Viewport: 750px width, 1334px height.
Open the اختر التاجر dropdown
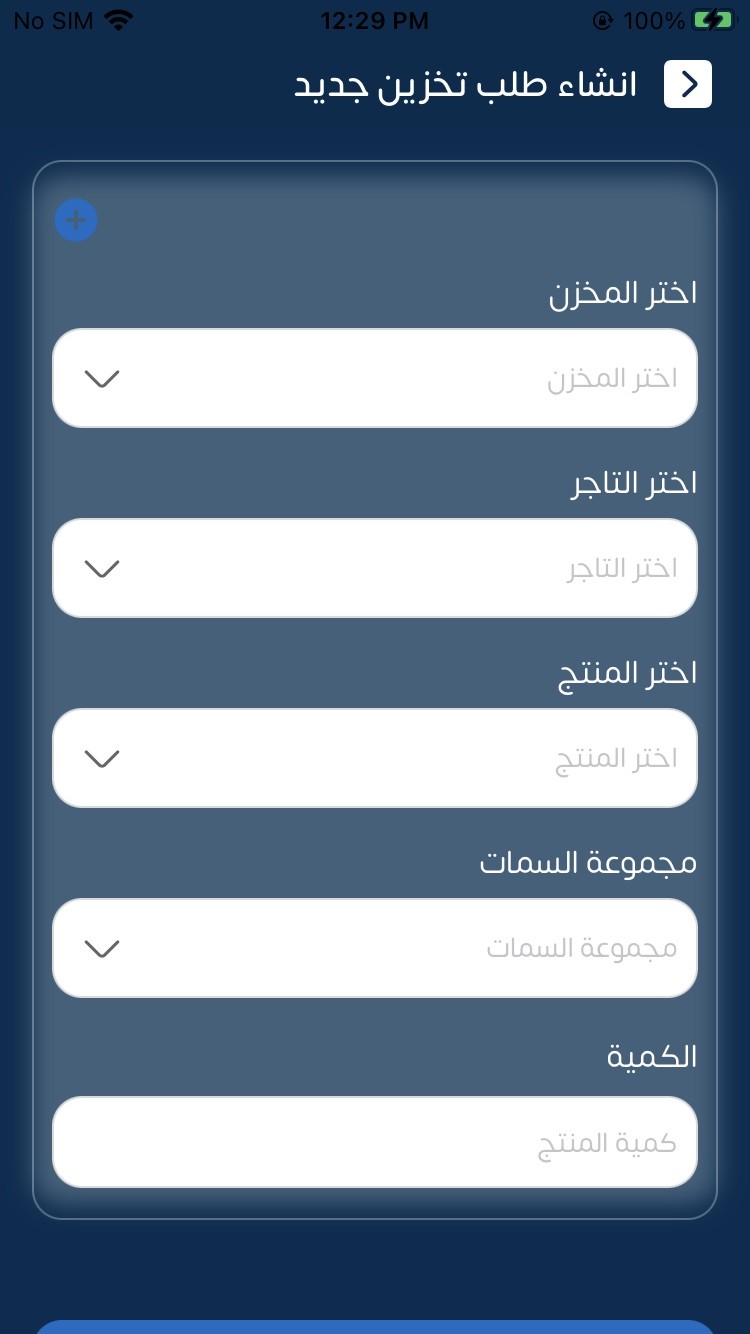375,568
